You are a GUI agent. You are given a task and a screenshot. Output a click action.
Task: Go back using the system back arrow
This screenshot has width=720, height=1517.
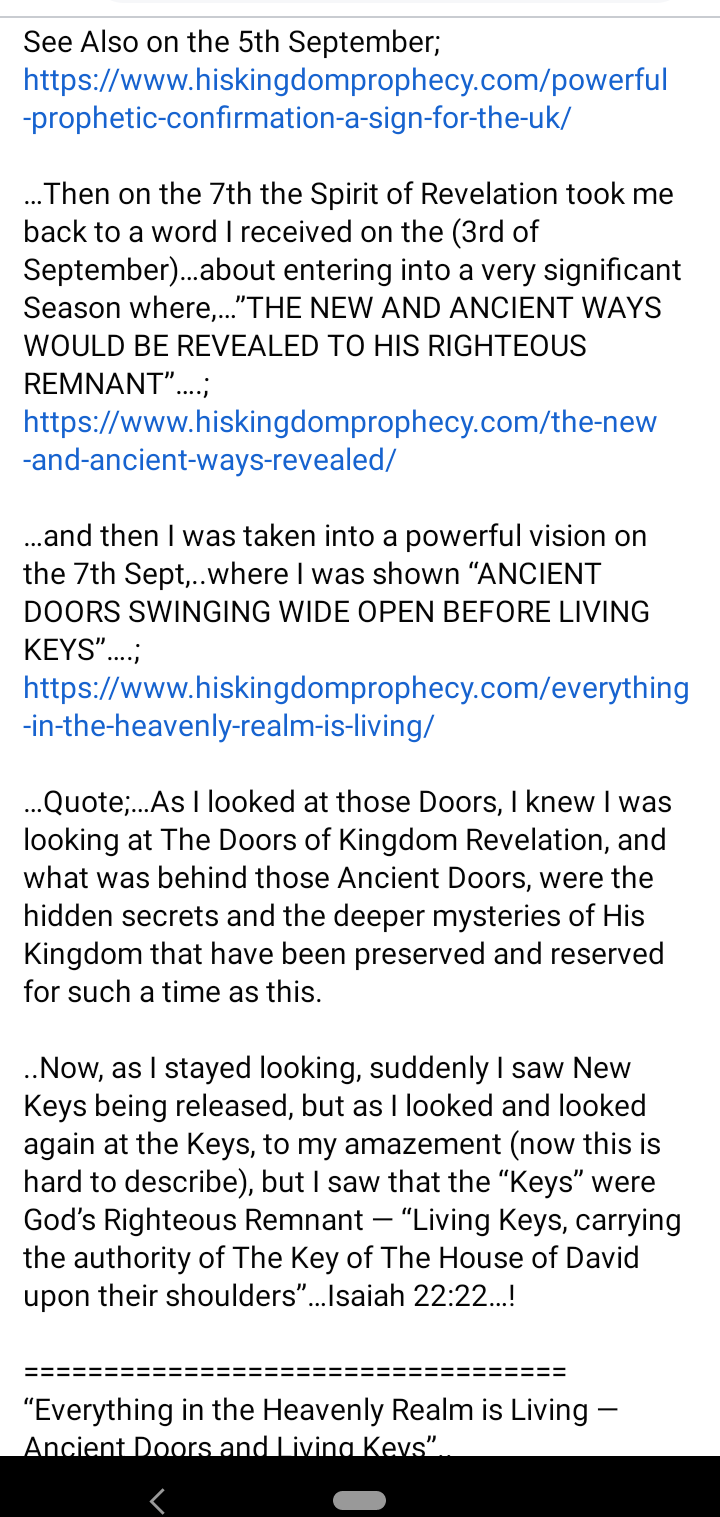pyautogui.click(x=156, y=1499)
